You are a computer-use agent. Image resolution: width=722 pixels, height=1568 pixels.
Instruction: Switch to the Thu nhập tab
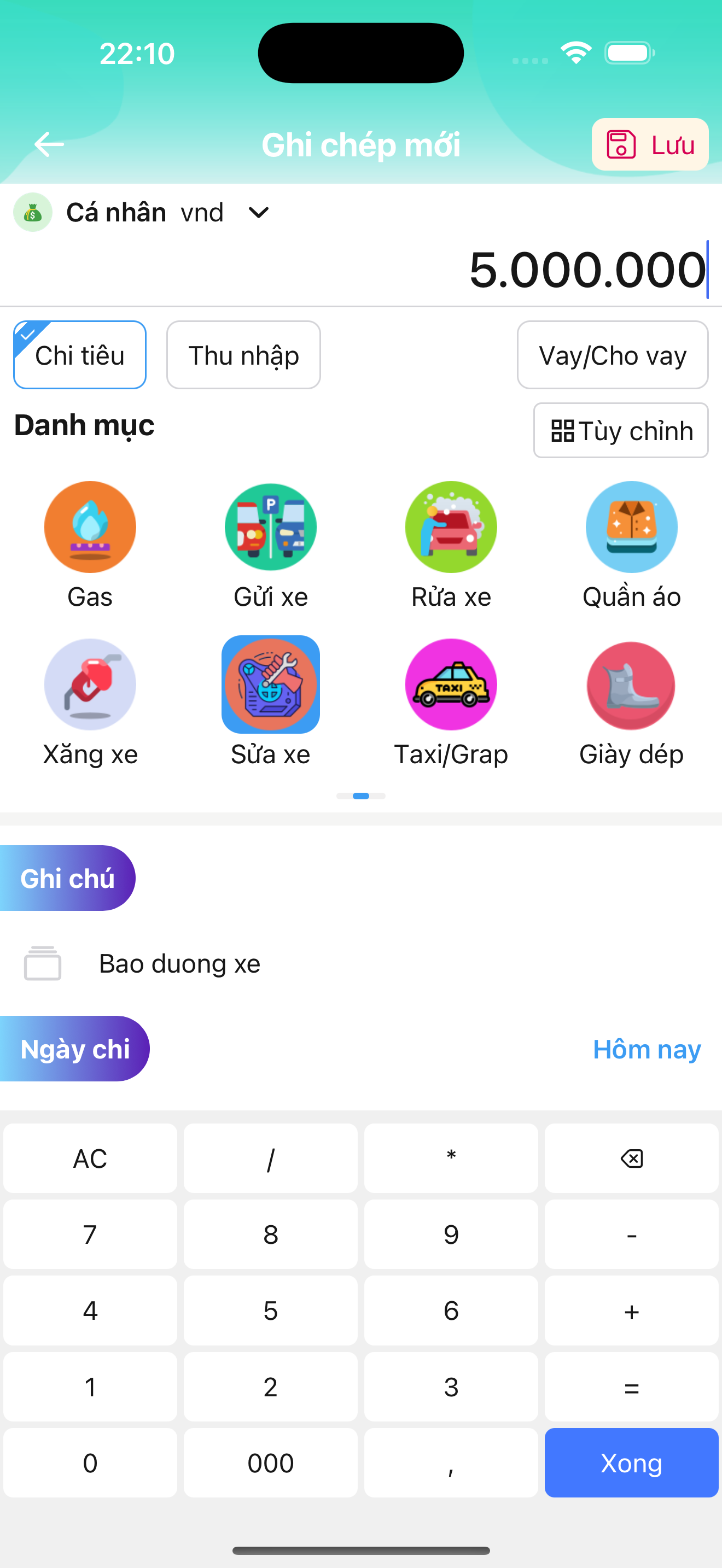(x=243, y=355)
